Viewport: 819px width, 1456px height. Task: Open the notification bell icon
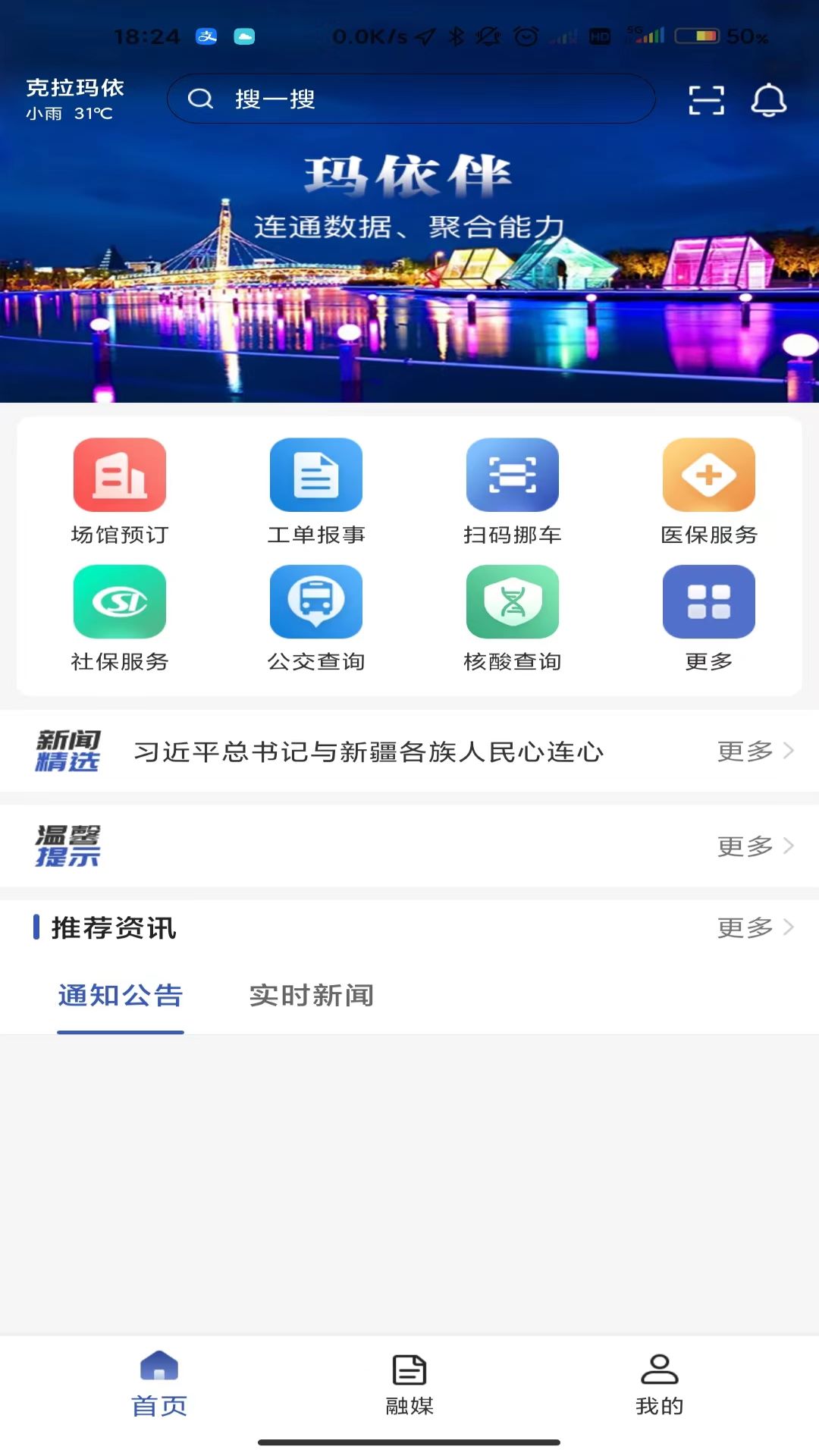(768, 99)
